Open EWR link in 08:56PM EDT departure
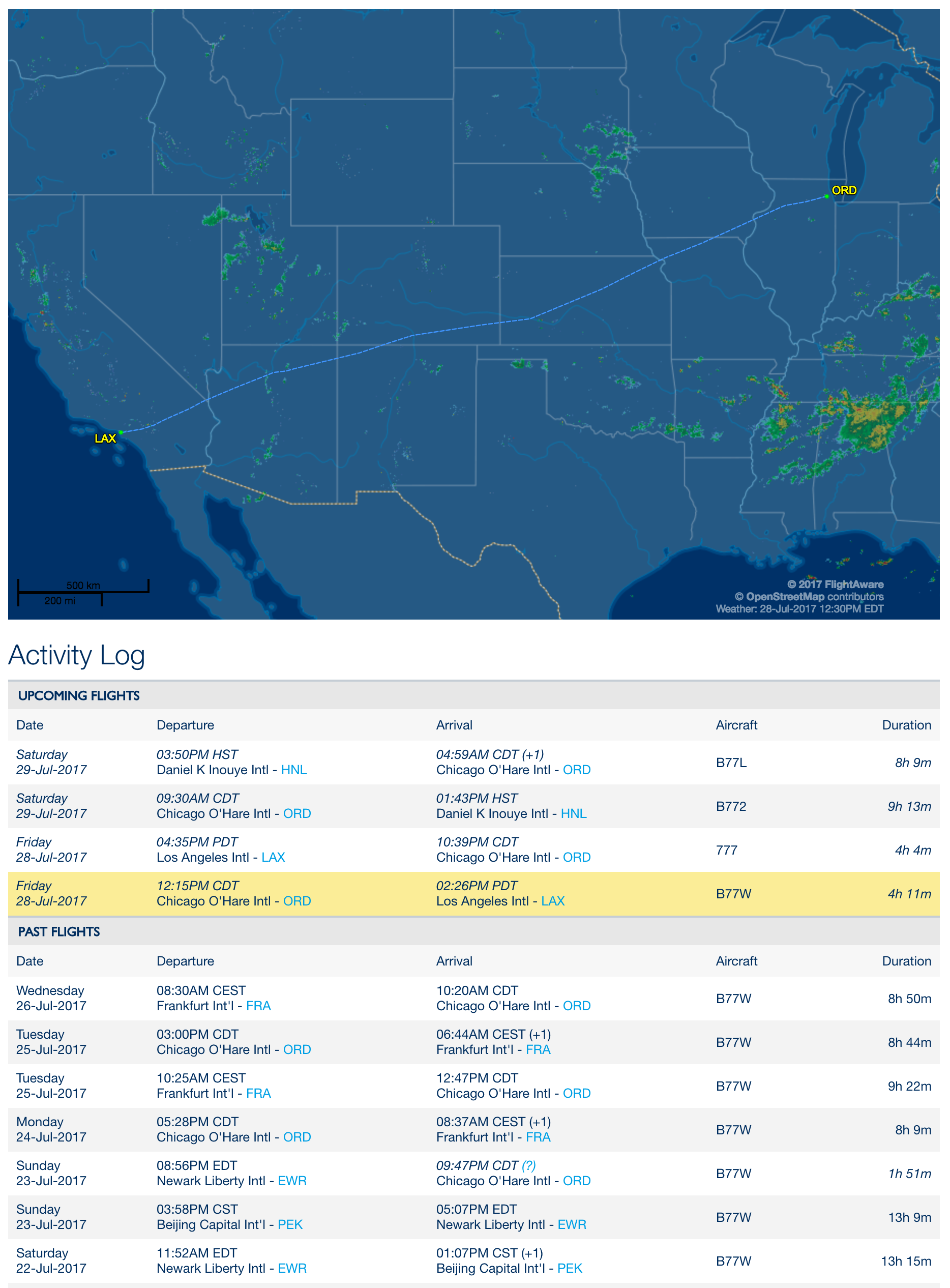This screenshot has height=1288, width=950. point(292,1181)
